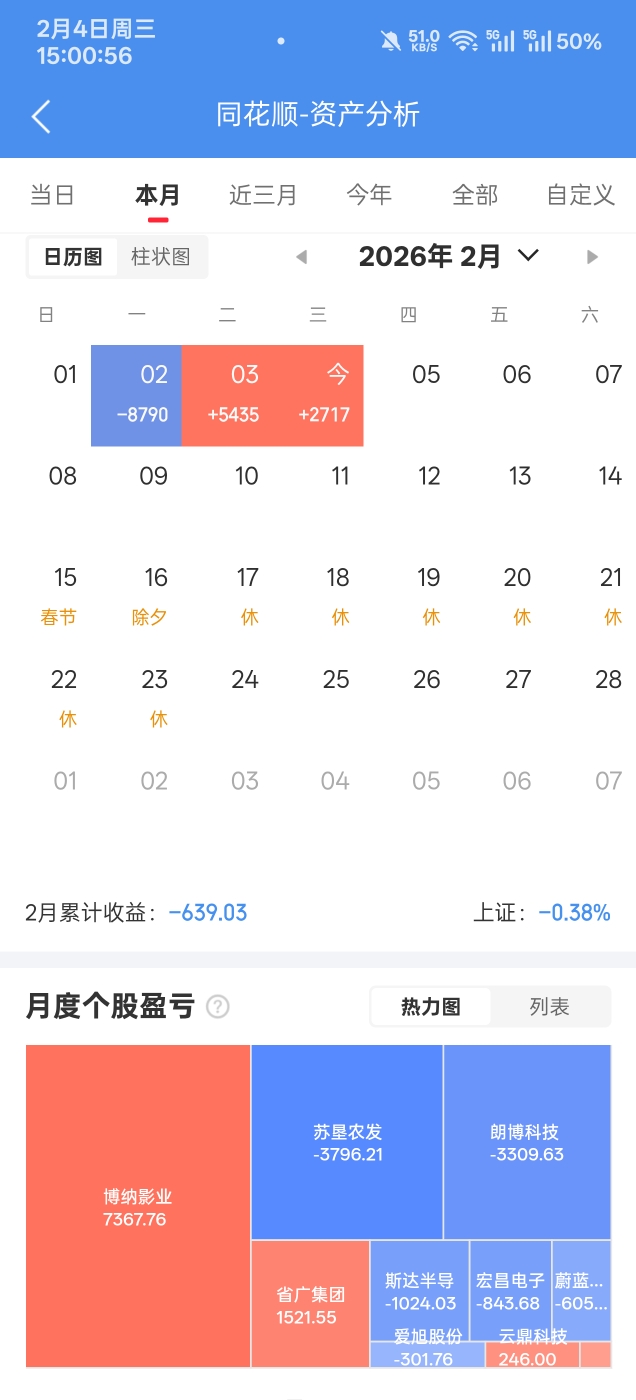Open the 苏垦农发 heatmap tile
Viewport: 636px width, 1400px height.
(x=347, y=1142)
